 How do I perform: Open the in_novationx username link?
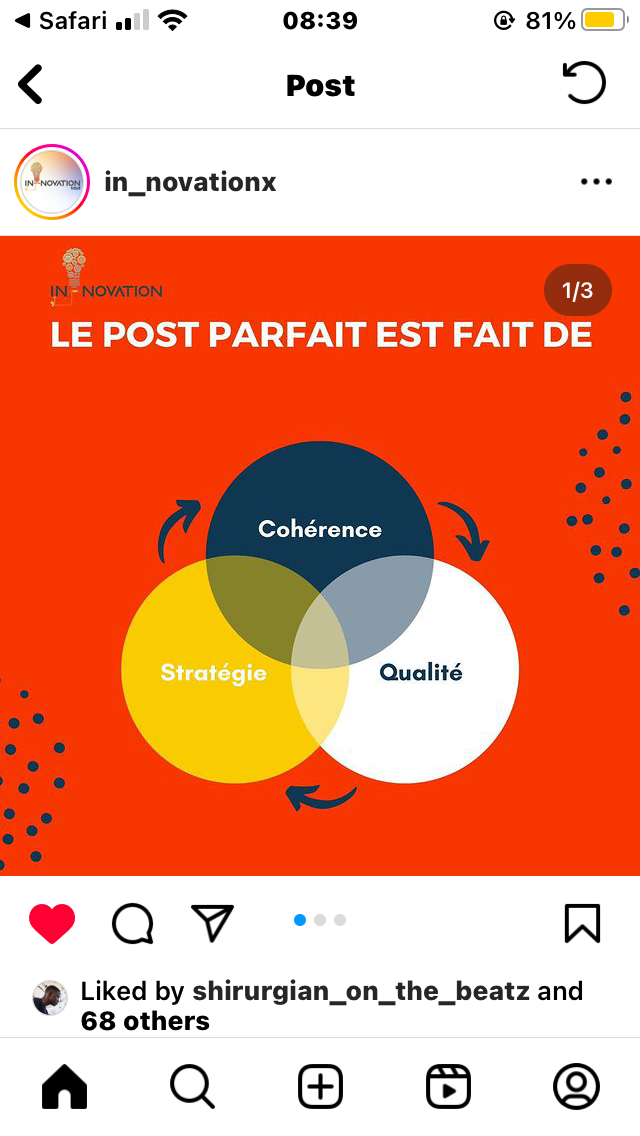(190, 182)
